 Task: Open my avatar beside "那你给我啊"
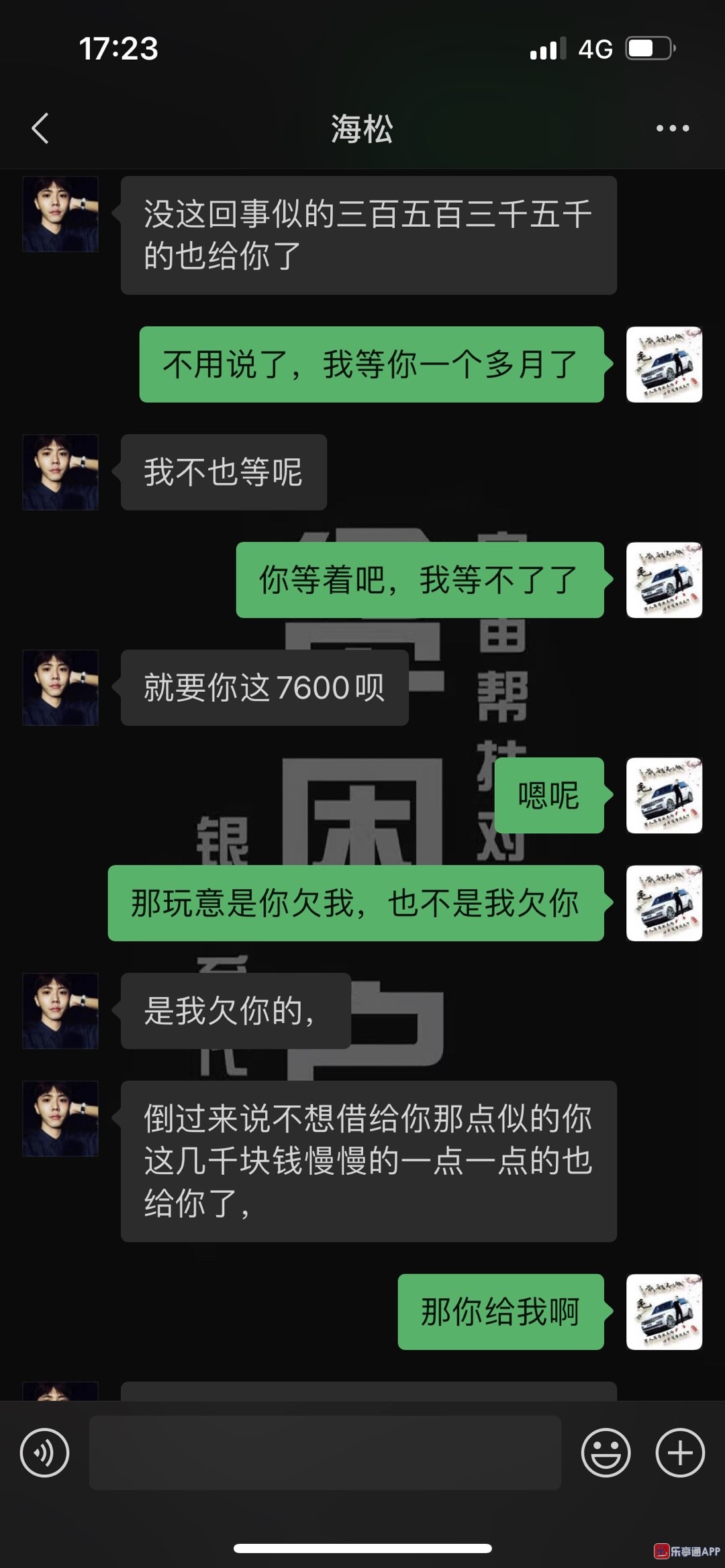tap(664, 1312)
